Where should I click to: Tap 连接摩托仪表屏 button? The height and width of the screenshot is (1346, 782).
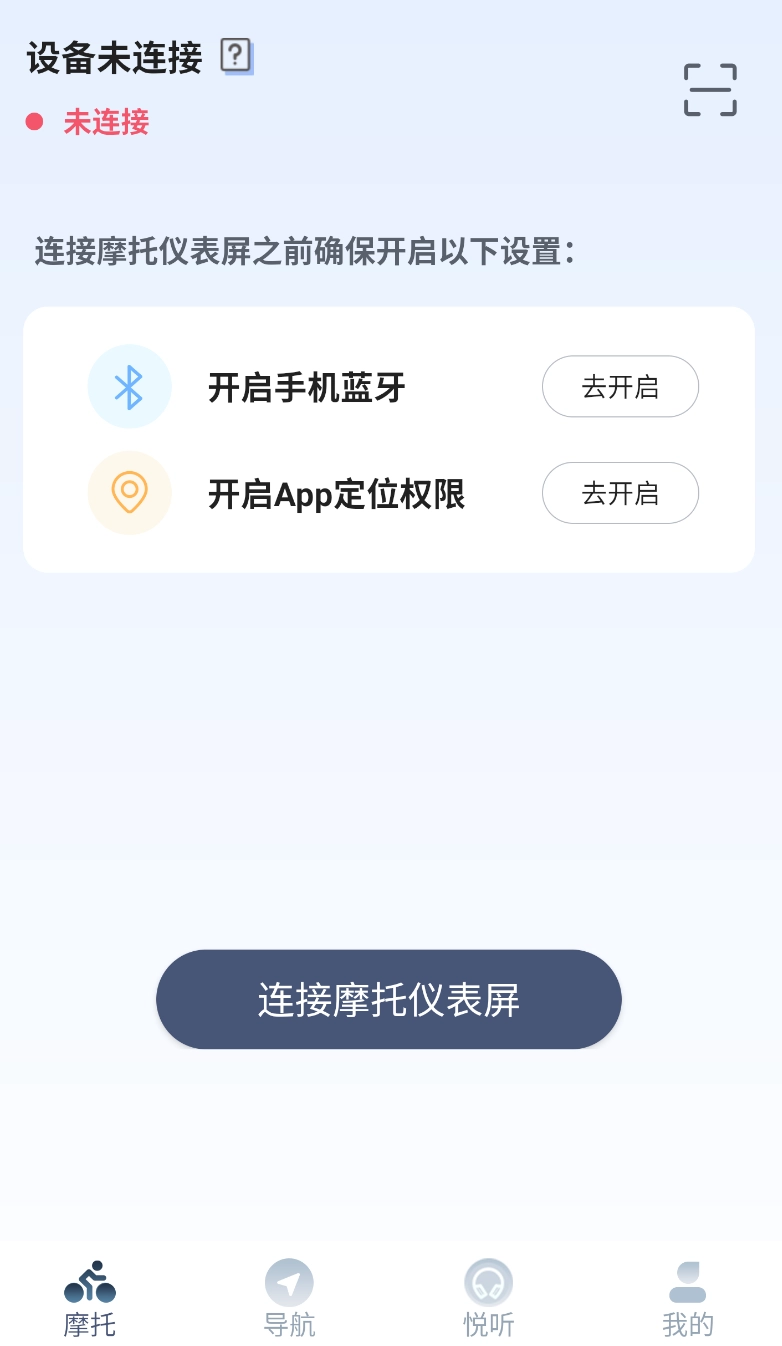pyautogui.click(x=389, y=998)
